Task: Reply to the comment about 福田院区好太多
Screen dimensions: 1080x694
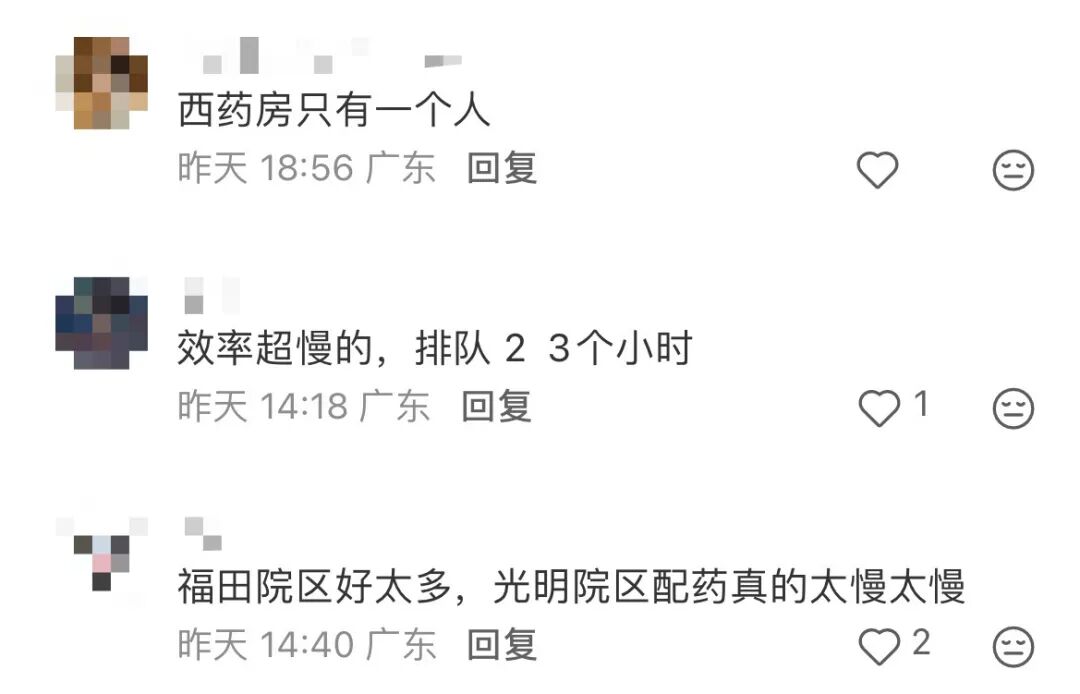Action: (x=502, y=645)
